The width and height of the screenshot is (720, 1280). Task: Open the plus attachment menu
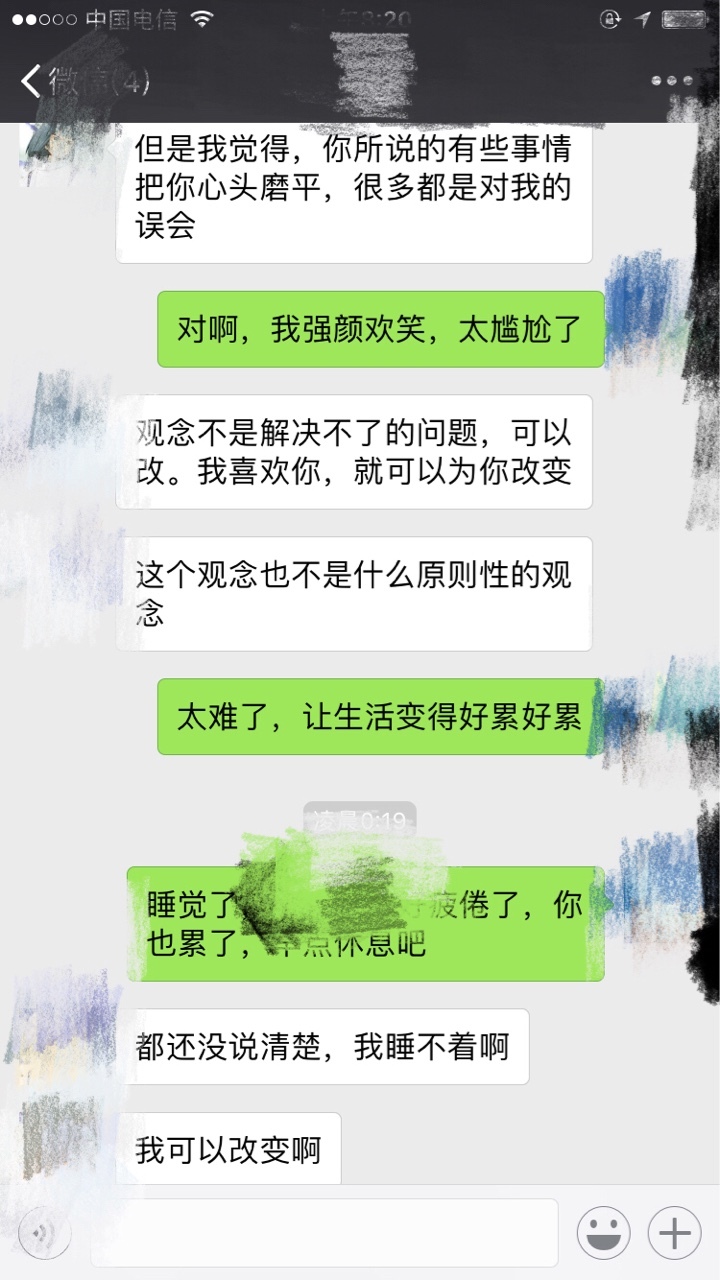[x=675, y=1233]
